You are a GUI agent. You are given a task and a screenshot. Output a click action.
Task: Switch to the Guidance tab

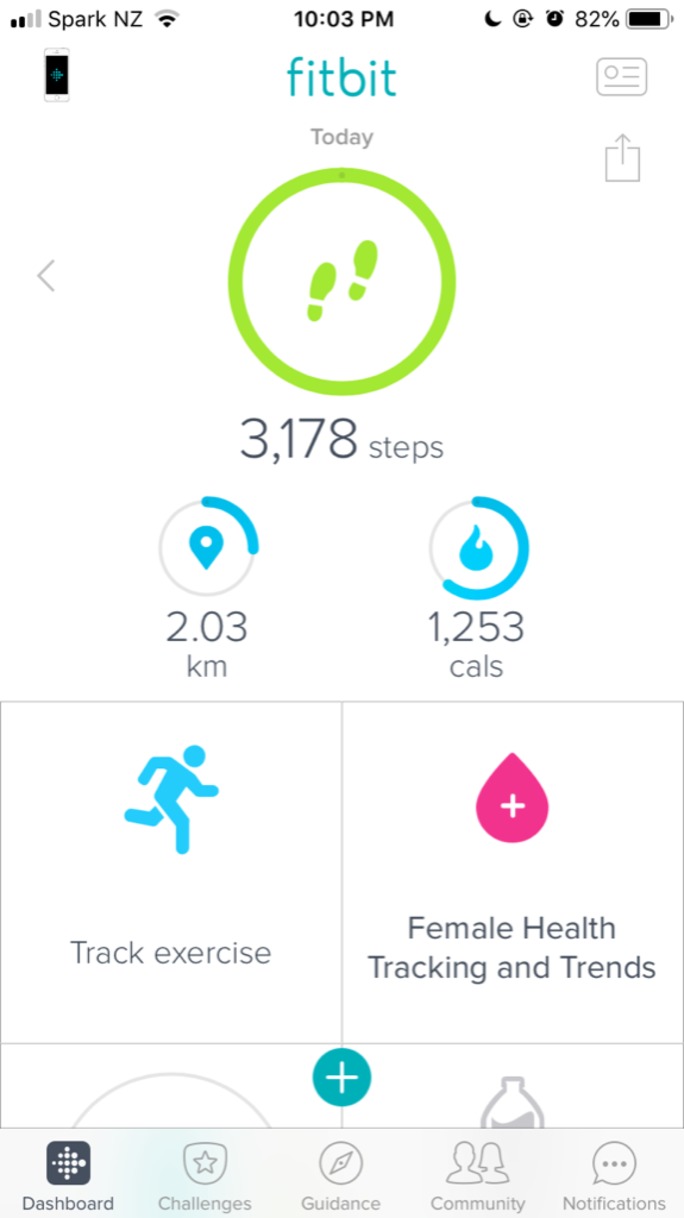[341, 1177]
